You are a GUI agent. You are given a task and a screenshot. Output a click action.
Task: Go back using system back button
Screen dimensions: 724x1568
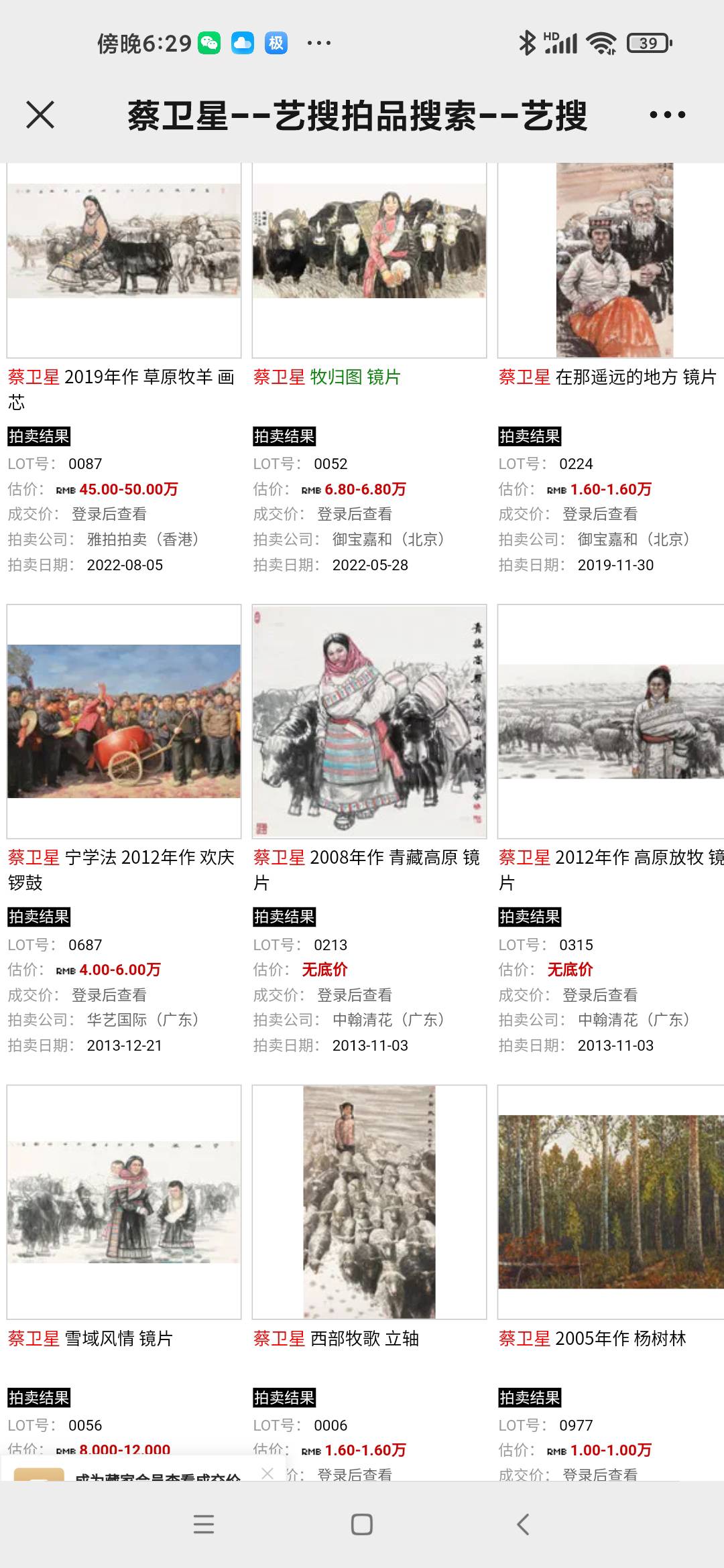pos(523,1524)
